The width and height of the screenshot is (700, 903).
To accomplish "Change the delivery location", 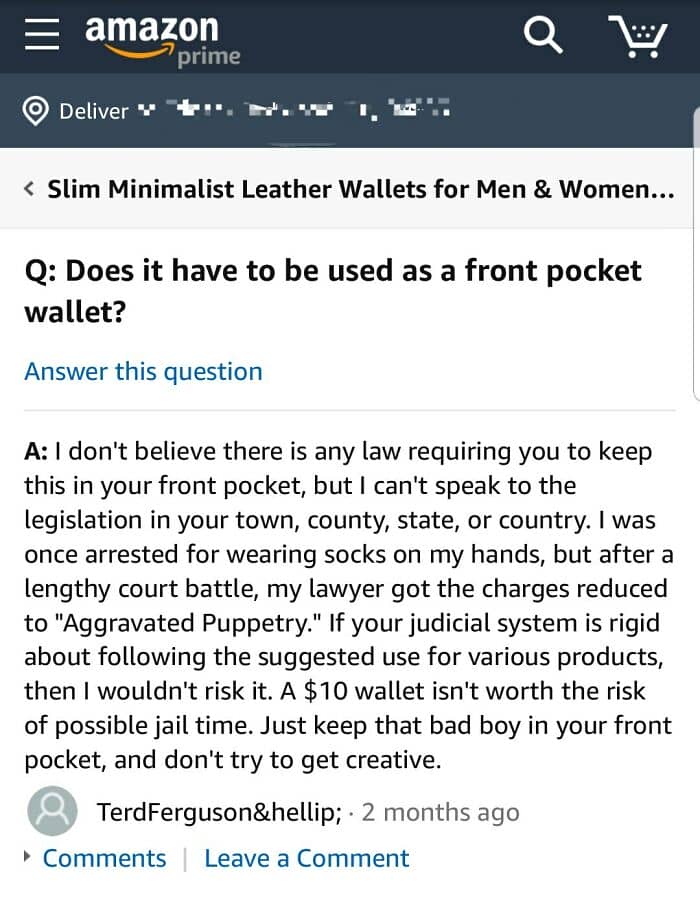I will pos(236,110).
